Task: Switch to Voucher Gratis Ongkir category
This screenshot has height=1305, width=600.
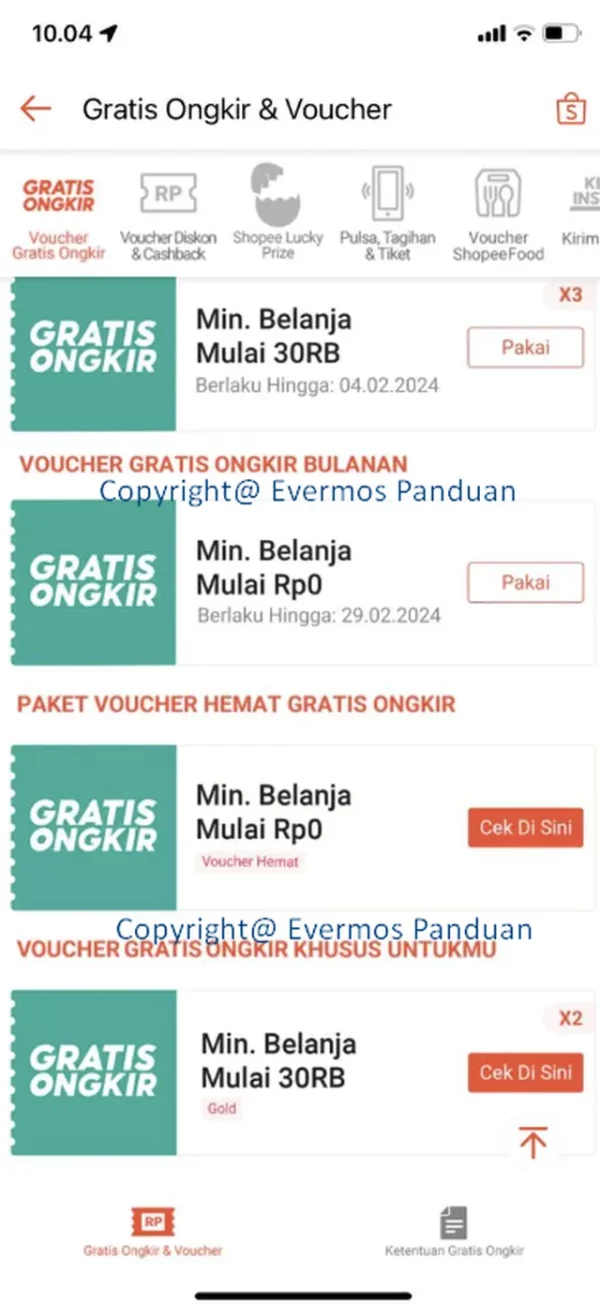Action: click(58, 217)
